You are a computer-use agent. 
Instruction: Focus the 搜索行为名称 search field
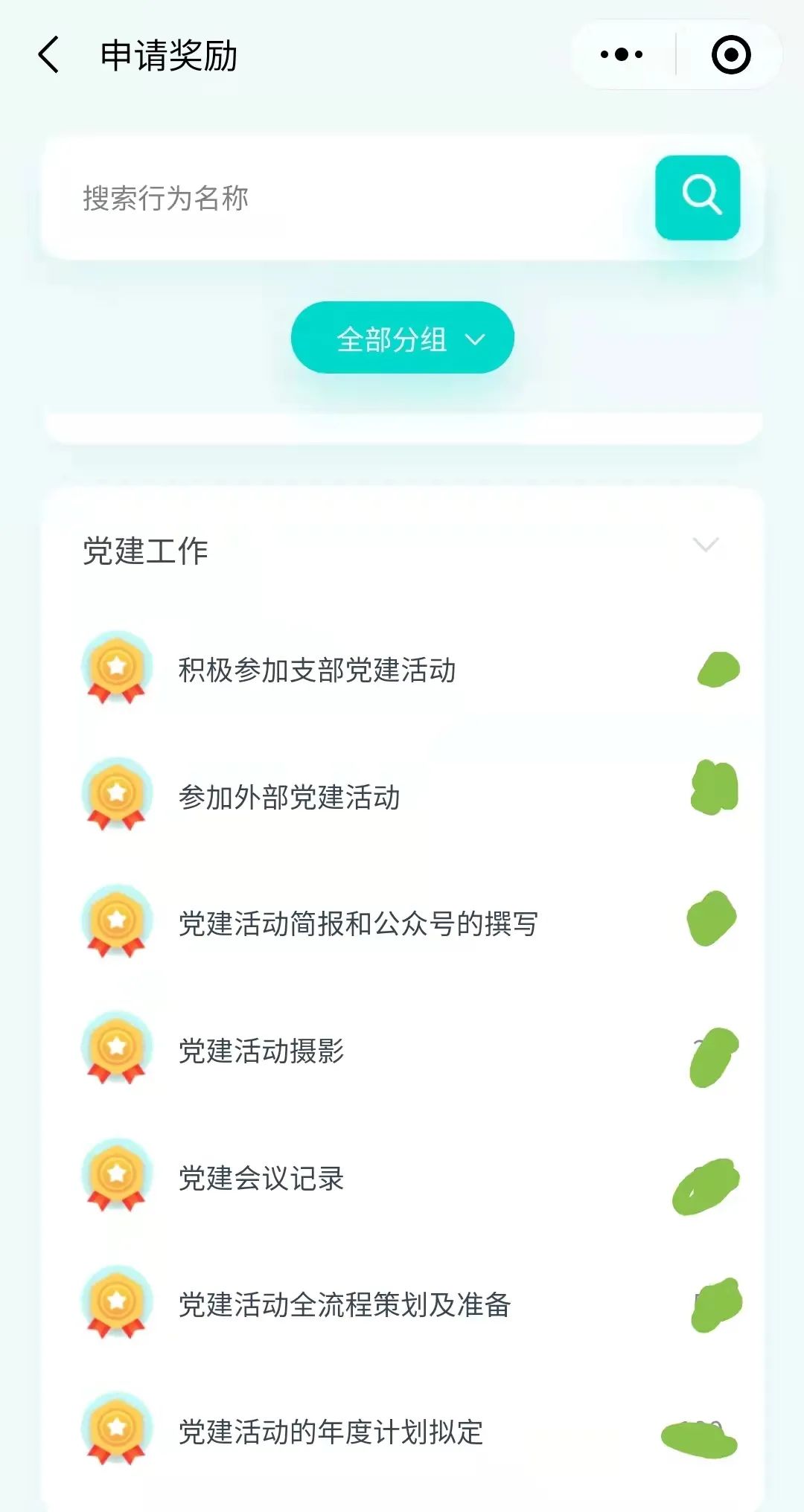(x=342, y=198)
